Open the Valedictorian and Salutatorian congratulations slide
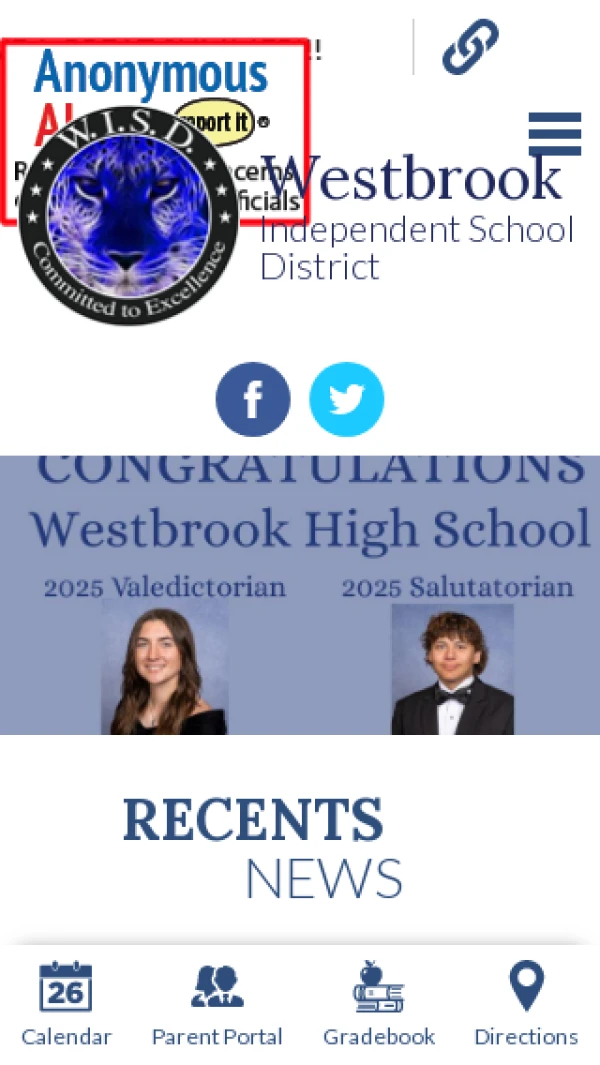 300,595
